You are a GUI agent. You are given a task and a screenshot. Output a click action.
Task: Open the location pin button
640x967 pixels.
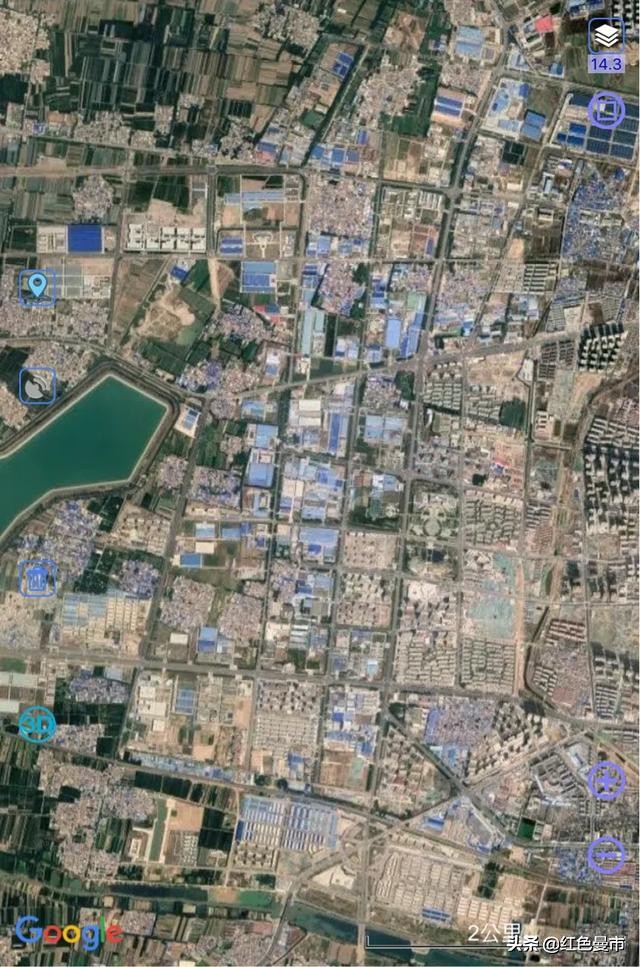38,287
